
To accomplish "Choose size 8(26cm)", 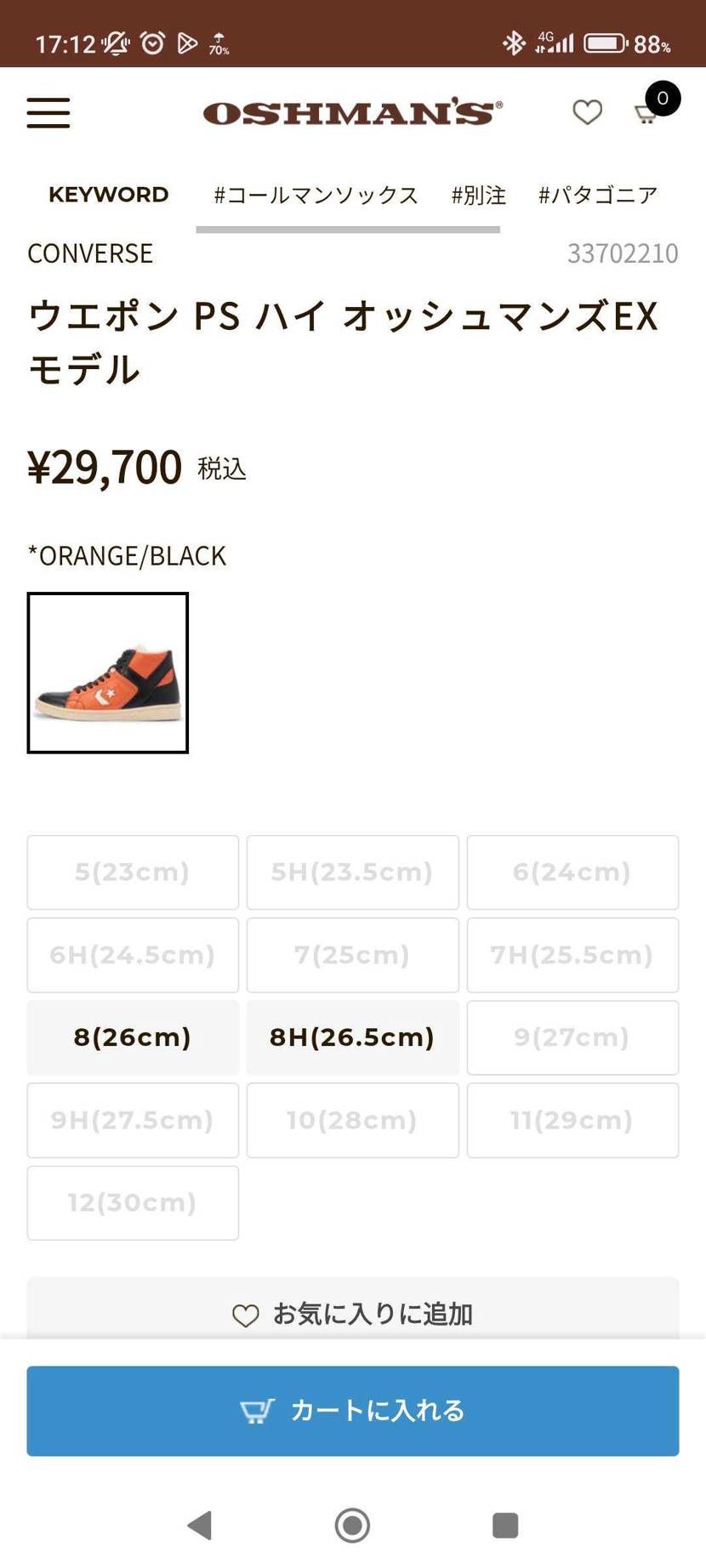I will (x=133, y=1037).
